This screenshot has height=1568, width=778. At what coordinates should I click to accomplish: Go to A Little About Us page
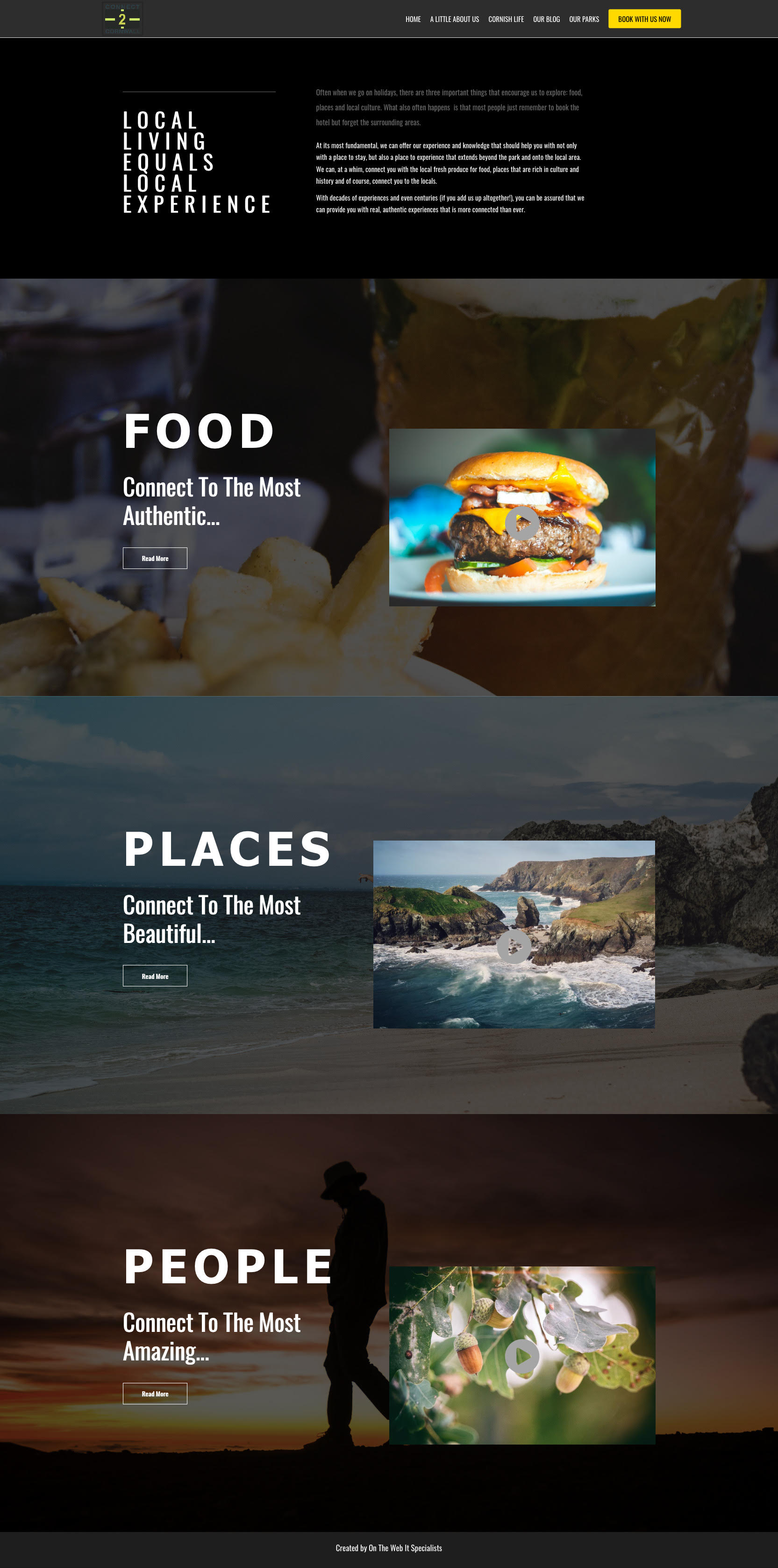point(454,20)
